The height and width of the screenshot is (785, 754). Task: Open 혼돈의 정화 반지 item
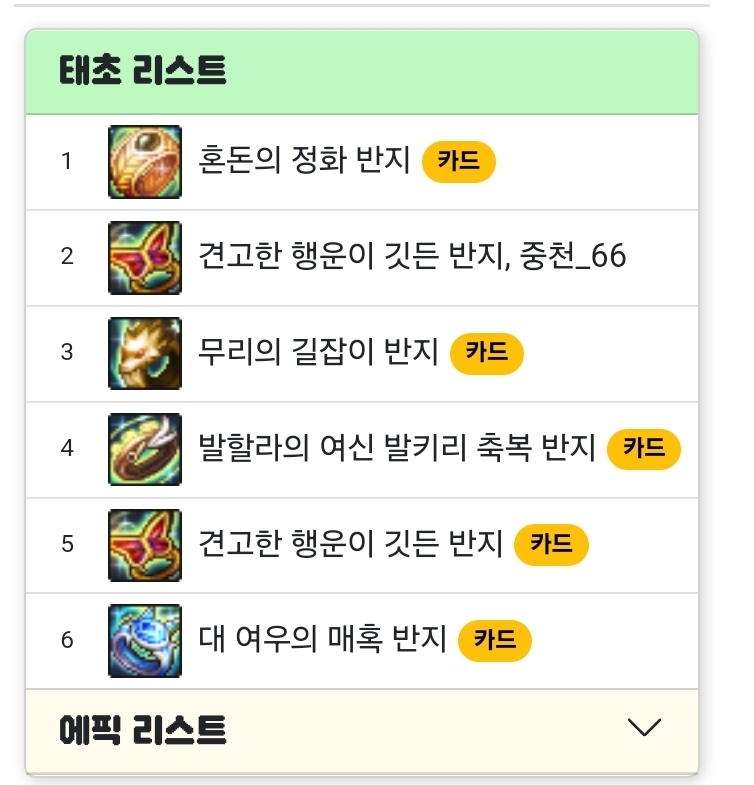305,161
